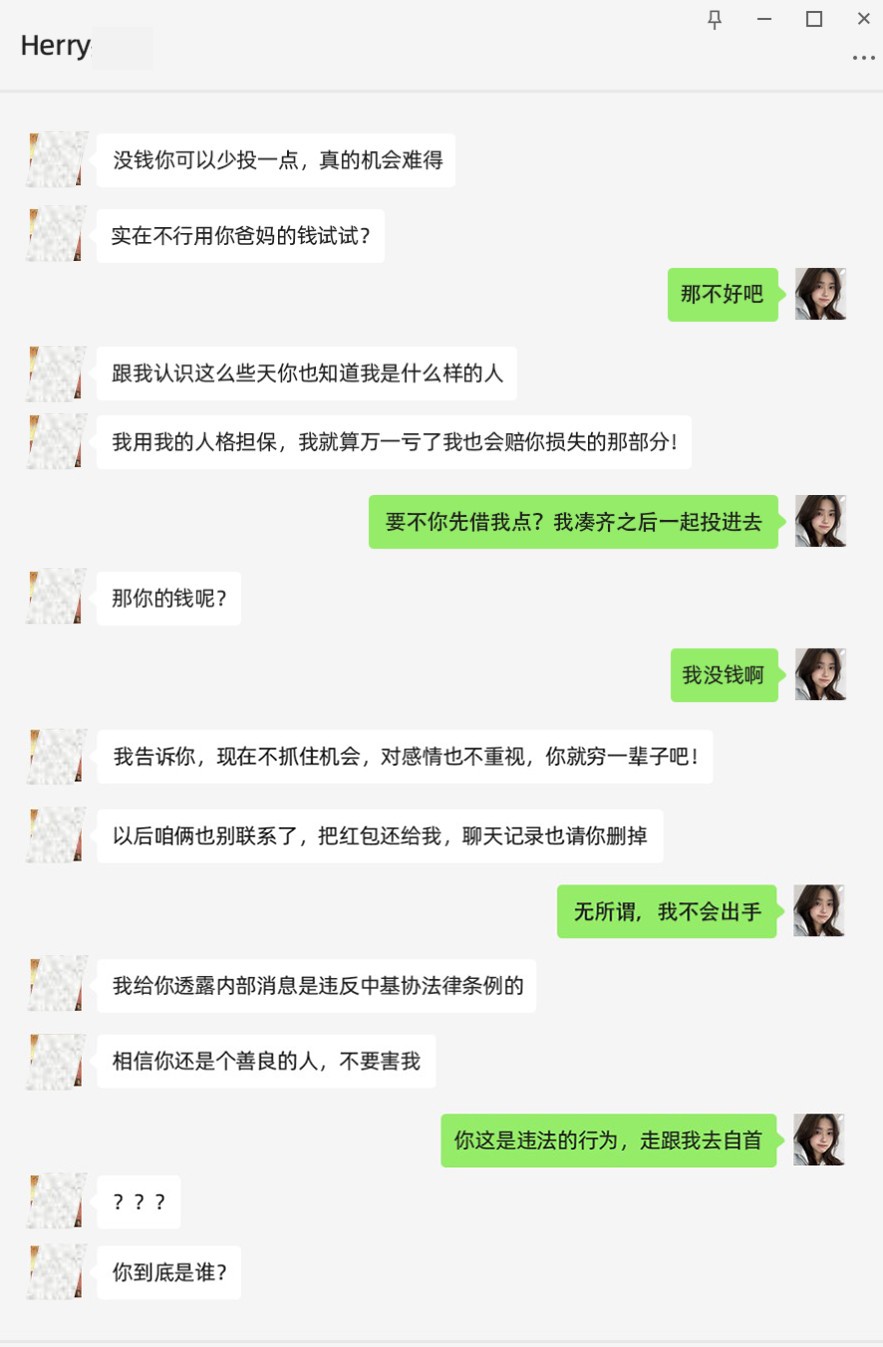The width and height of the screenshot is (883, 1347).
Task: Select the message 没钱你可以少投一点
Action: pos(275,160)
